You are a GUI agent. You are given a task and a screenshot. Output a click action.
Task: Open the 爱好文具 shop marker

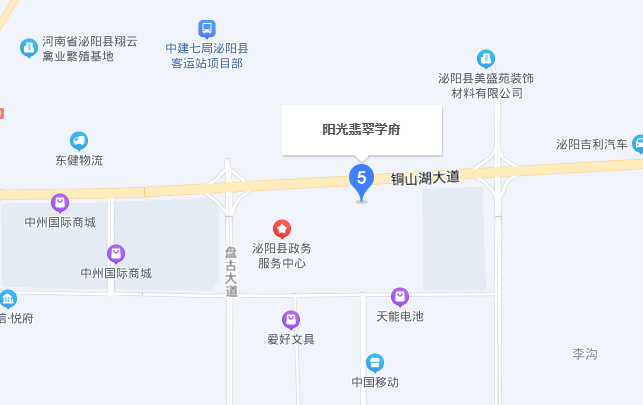tap(291, 320)
